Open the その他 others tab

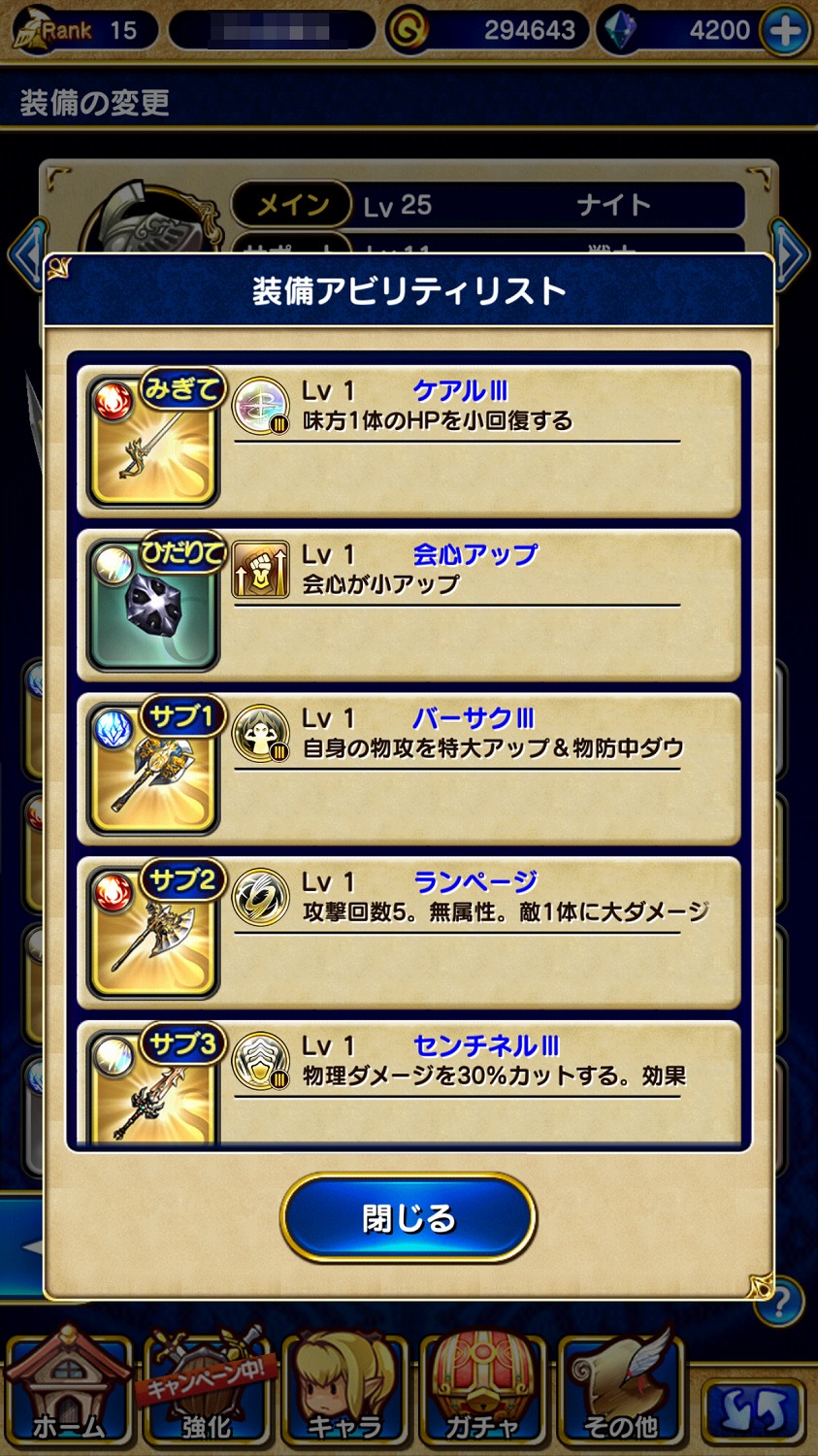click(621, 1388)
